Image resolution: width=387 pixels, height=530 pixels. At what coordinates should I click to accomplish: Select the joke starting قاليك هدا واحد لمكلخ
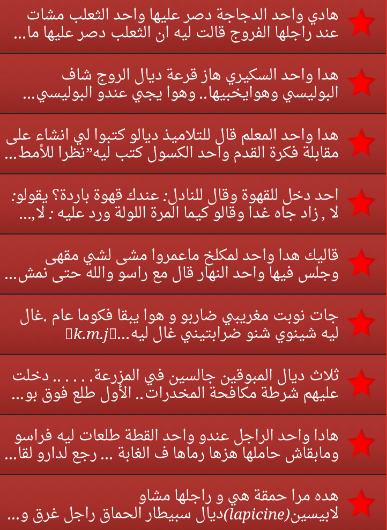click(x=193, y=264)
